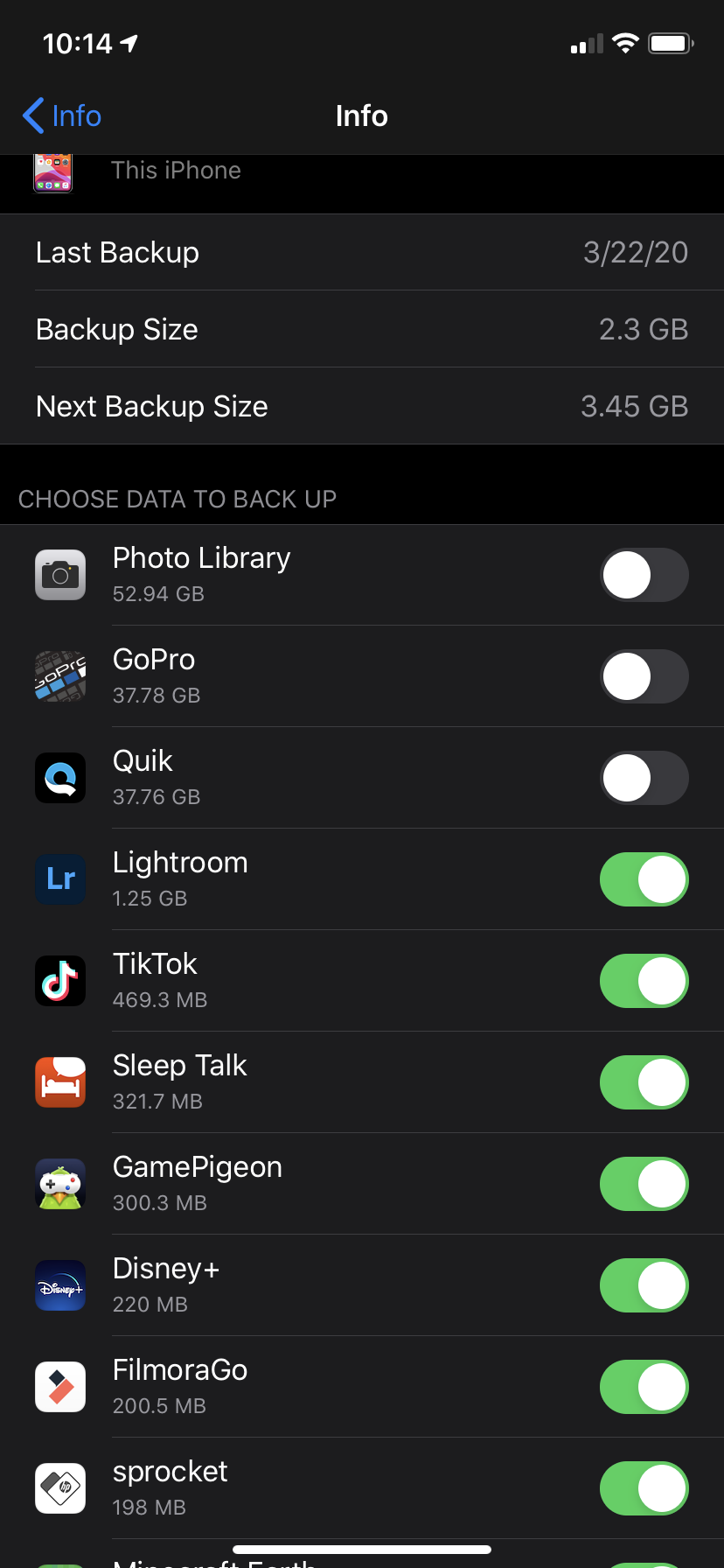Turn off Disney+ backup
Screen dimensions: 724x1568
pos(644,1285)
